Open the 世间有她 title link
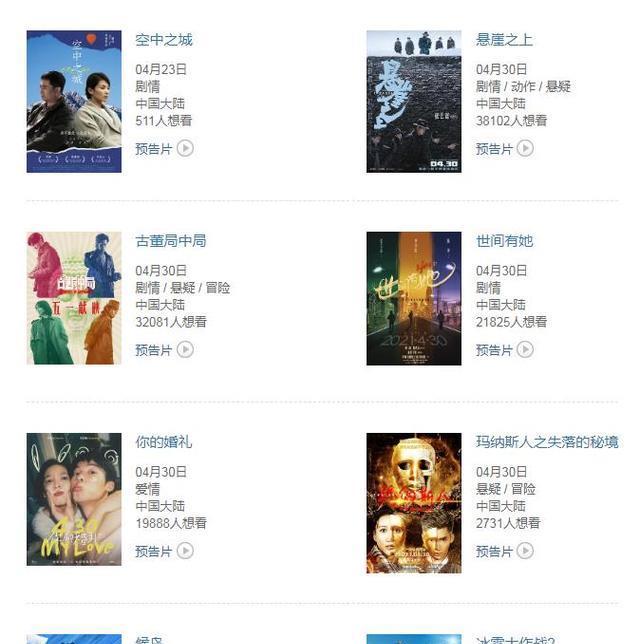The height and width of the screenshot is (644, 640). point(504,241)
